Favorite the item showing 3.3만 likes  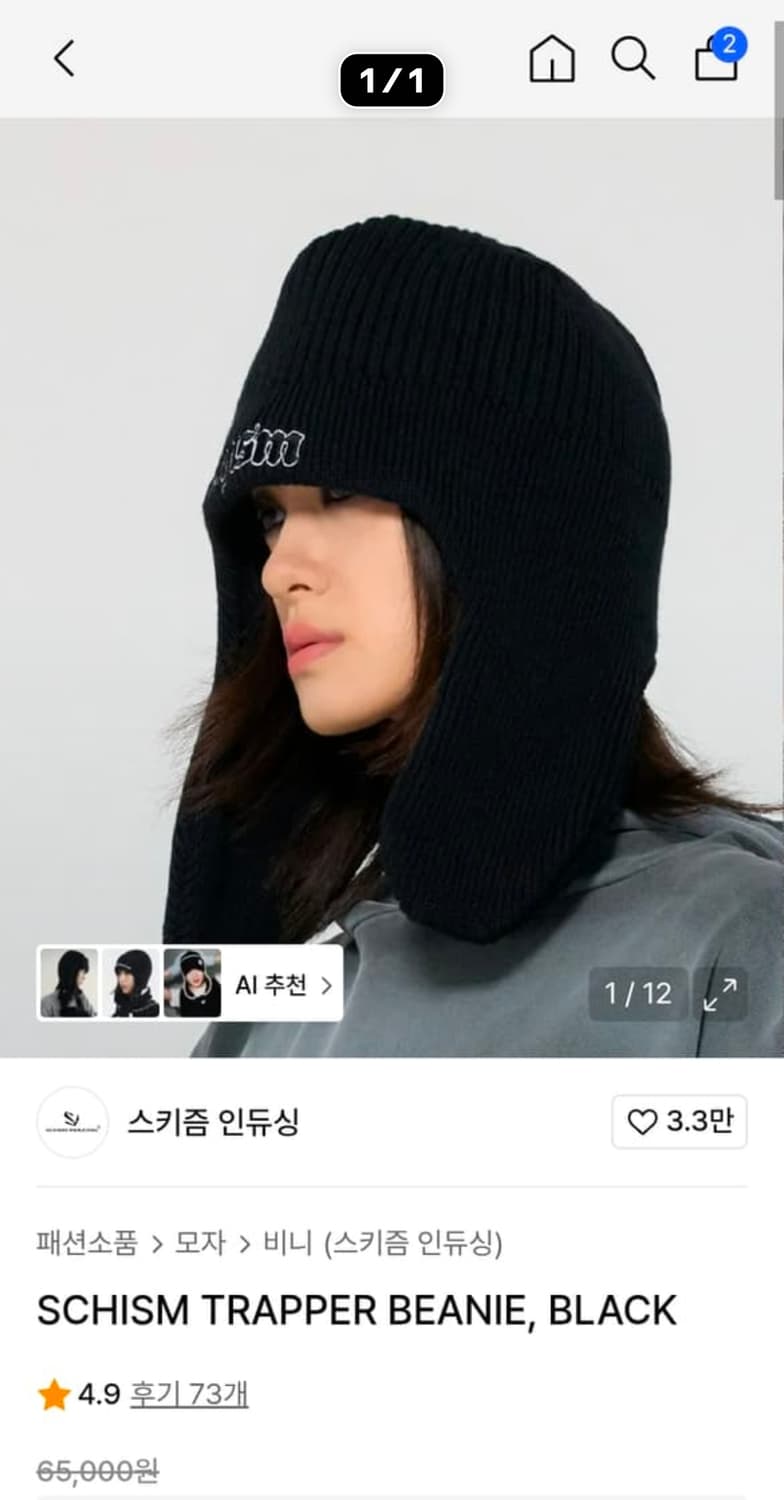tap(678, 1124)
